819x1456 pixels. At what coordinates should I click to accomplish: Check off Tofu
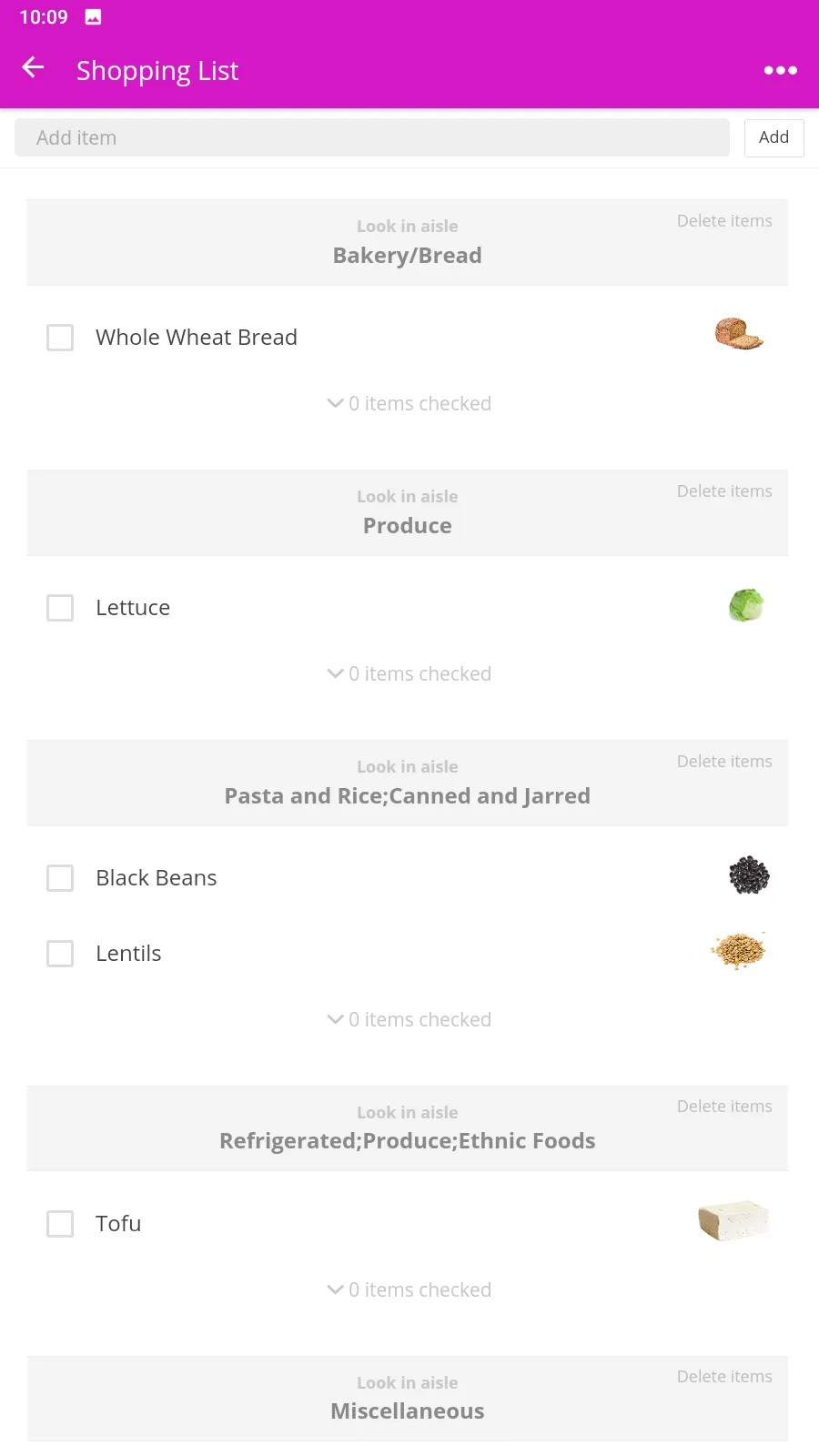tap(59, 1223)
